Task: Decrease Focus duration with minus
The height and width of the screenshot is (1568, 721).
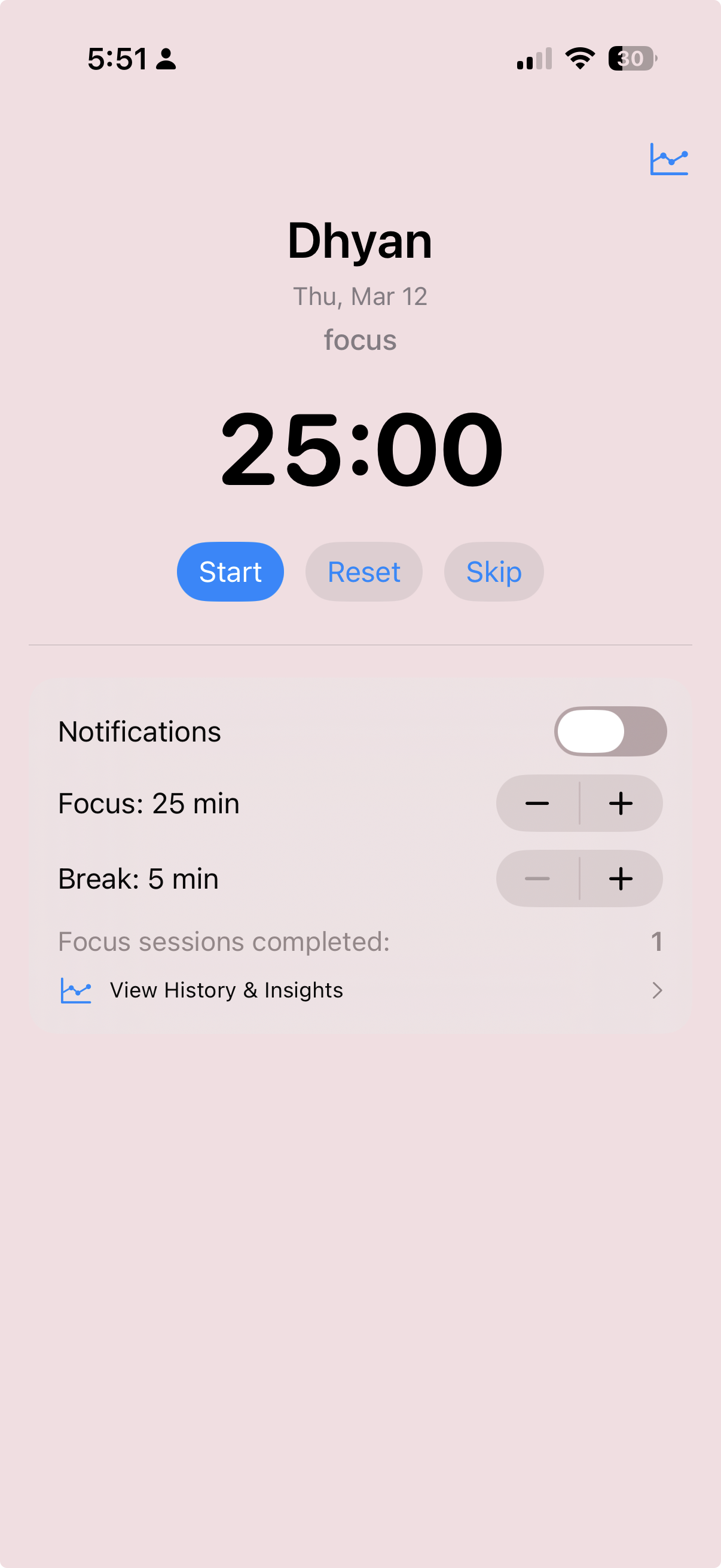Action: pos(537,804)
